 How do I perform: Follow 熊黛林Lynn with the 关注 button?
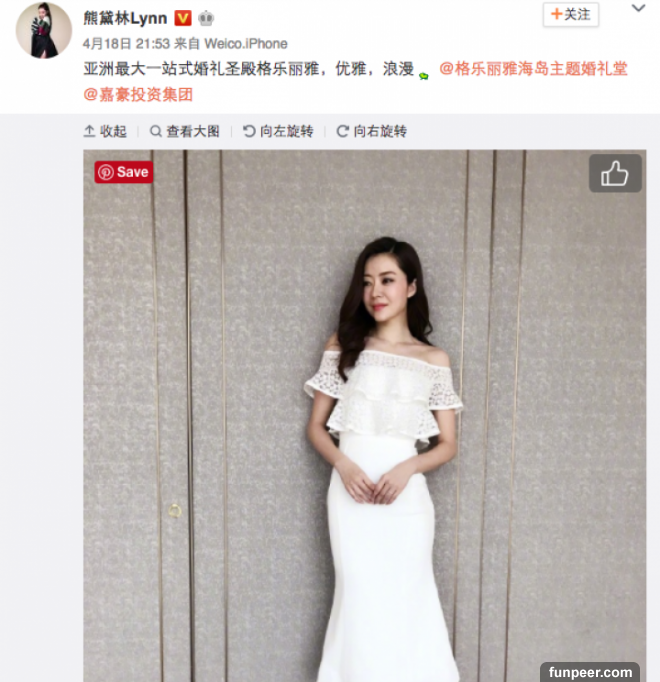pyautogui.click(x=571, y=15)
